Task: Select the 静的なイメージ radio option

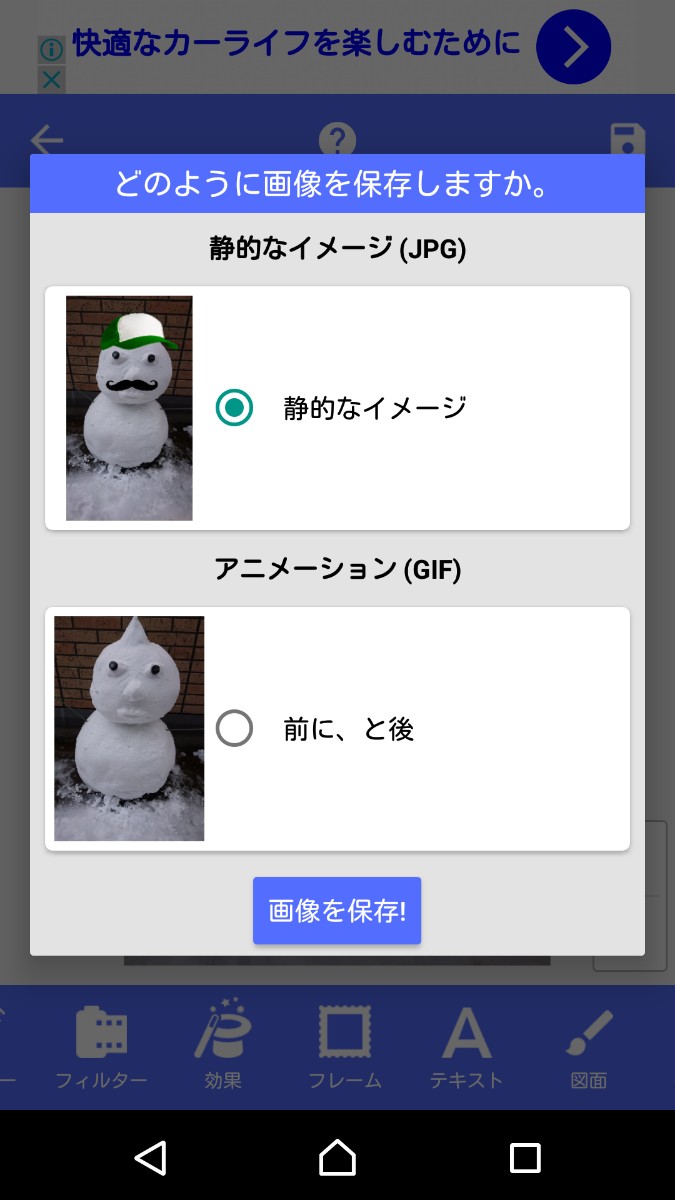Action: click(x=235, y=408)
